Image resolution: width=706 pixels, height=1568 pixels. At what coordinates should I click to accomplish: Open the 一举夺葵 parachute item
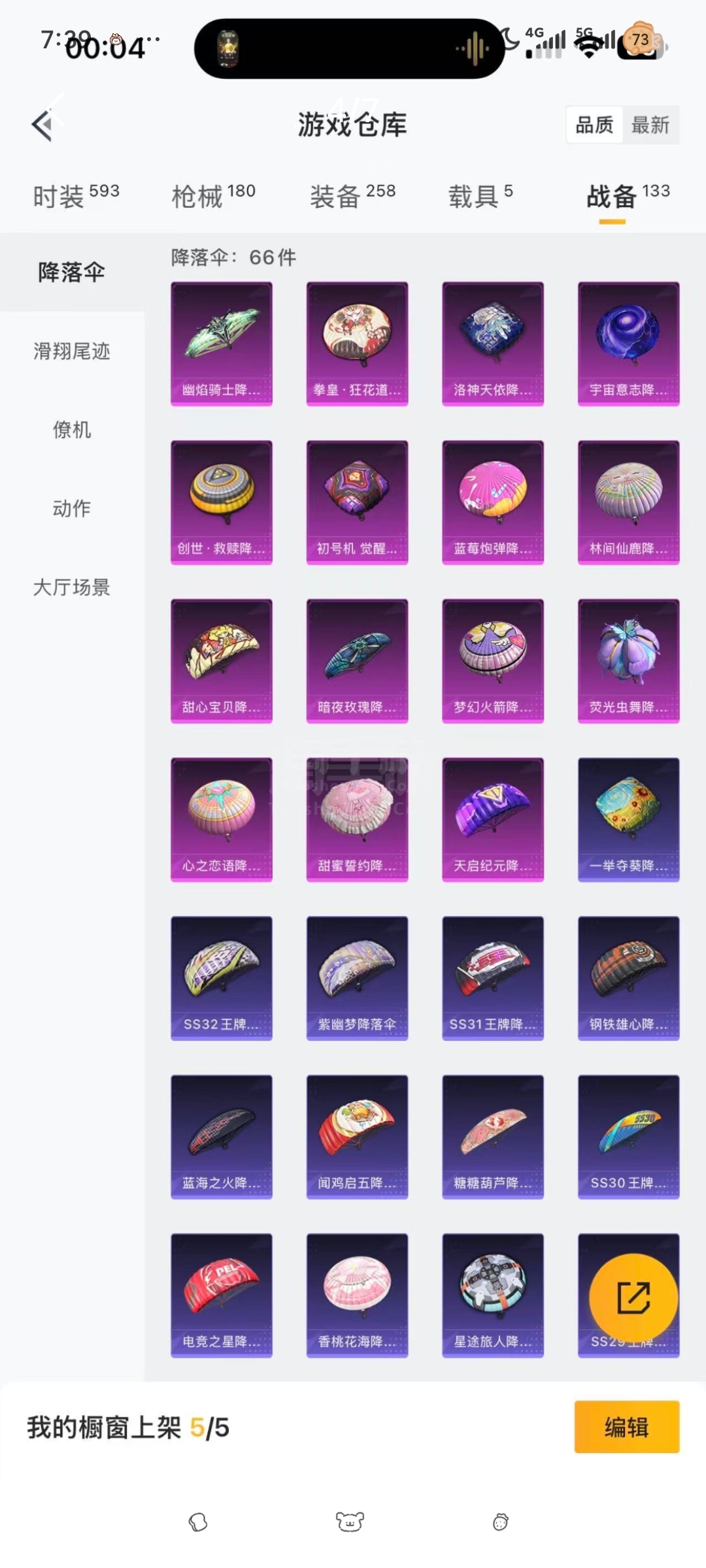pyautogui.click(x=628, y=820)
